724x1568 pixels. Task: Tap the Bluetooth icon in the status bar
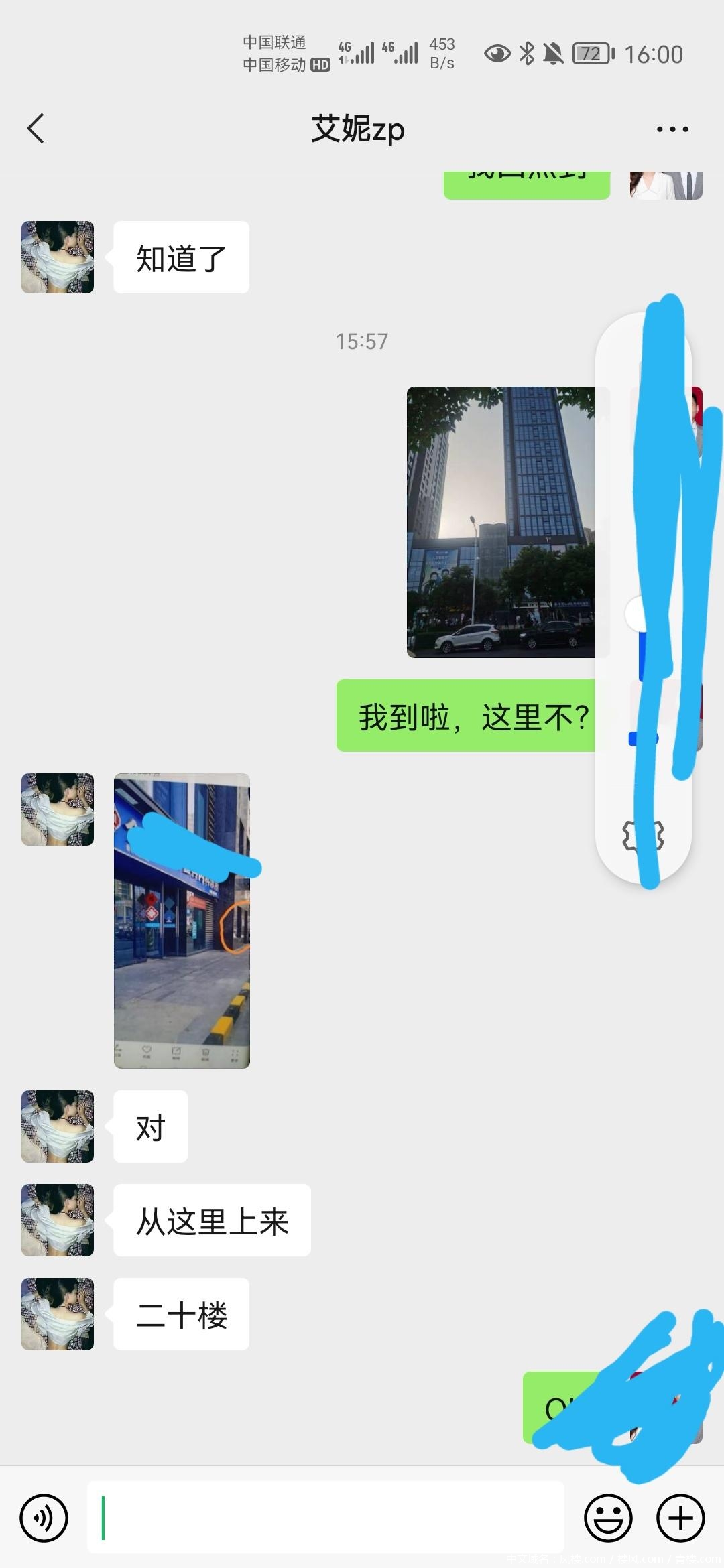tap(526, 52)
